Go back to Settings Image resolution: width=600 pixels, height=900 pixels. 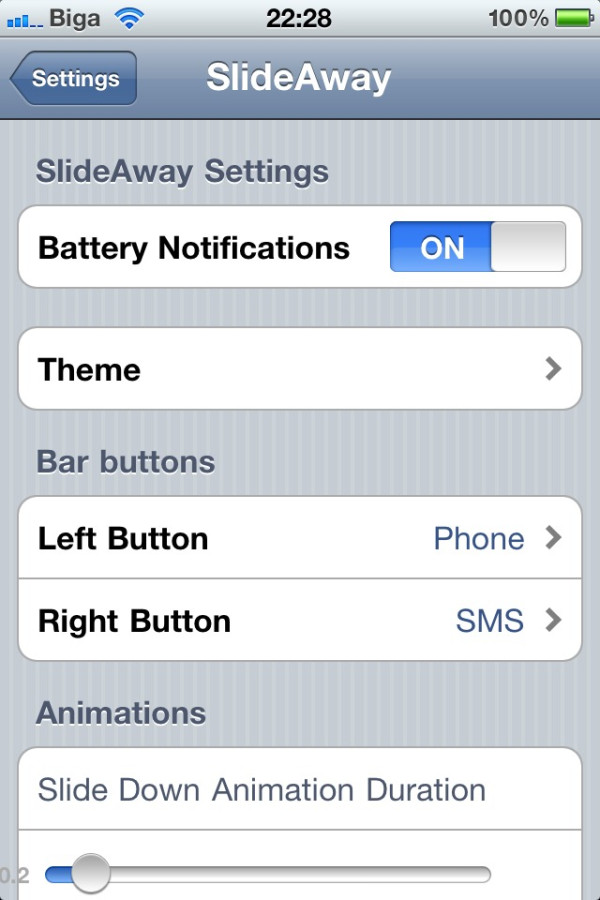point(74,79)
